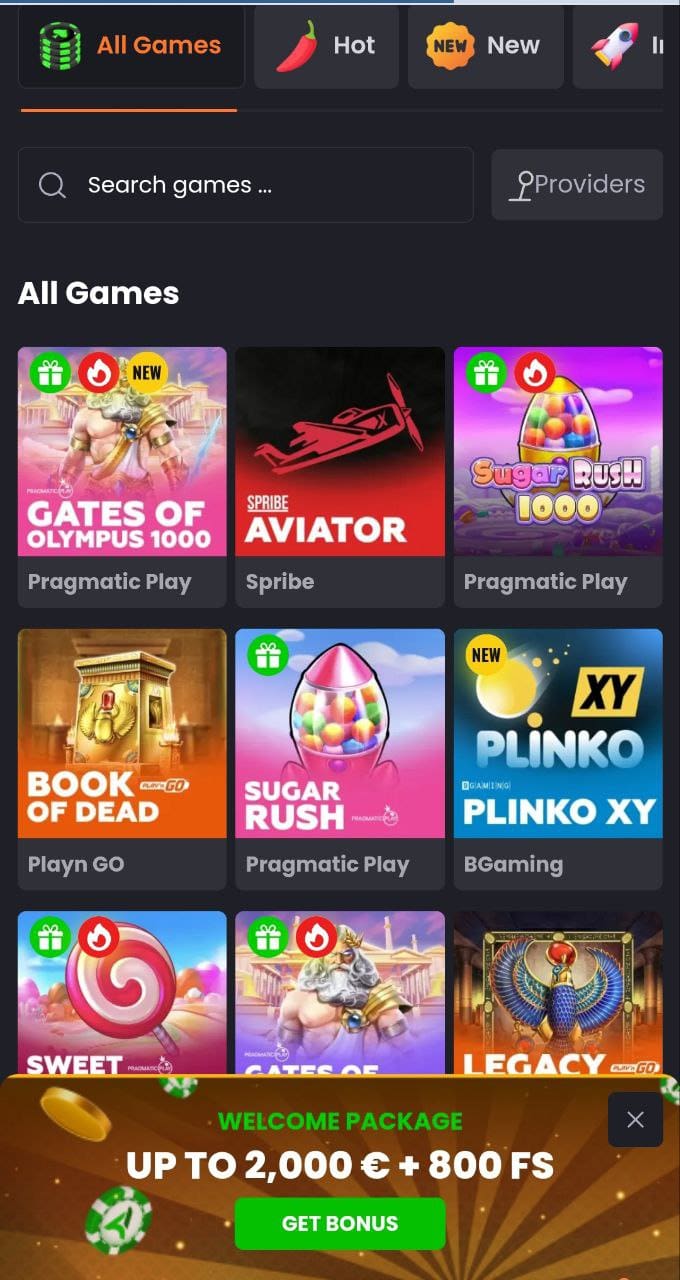
Task: Open the Sugar Rush game tile
Action: pos(340,734)
